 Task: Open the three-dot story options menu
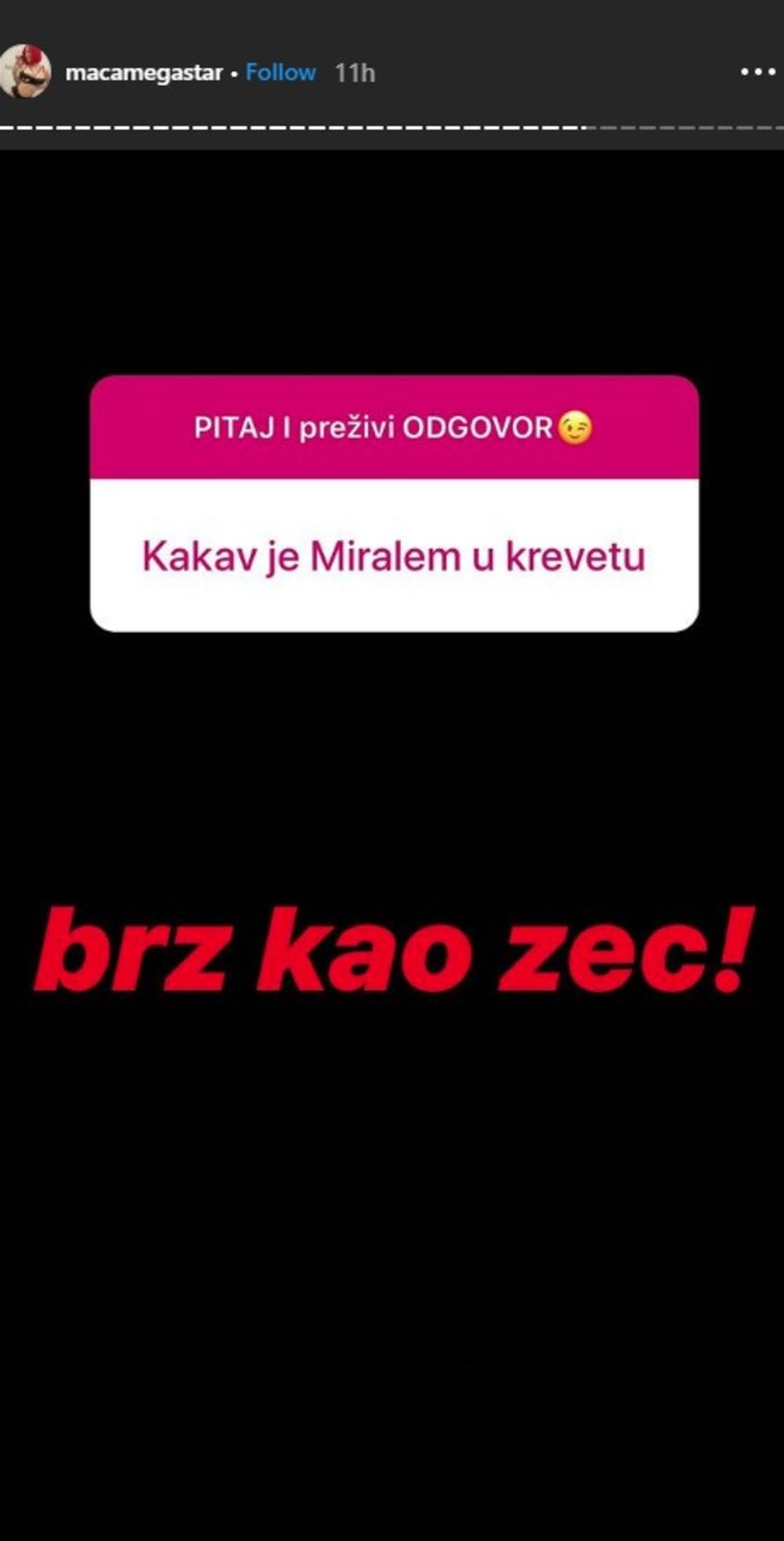(757, 72)
